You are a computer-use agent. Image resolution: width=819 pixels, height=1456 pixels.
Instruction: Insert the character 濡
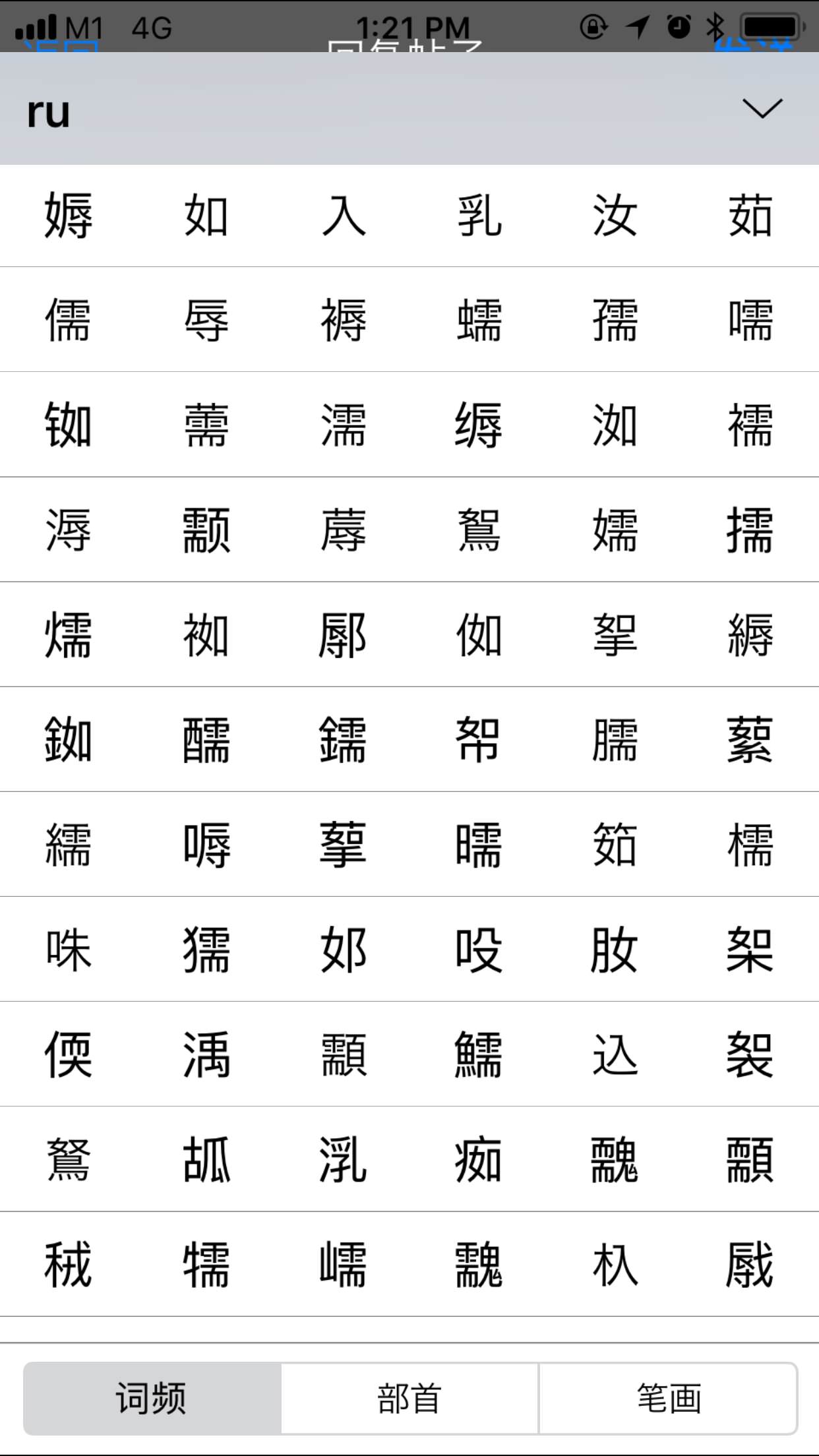[343, 425]
